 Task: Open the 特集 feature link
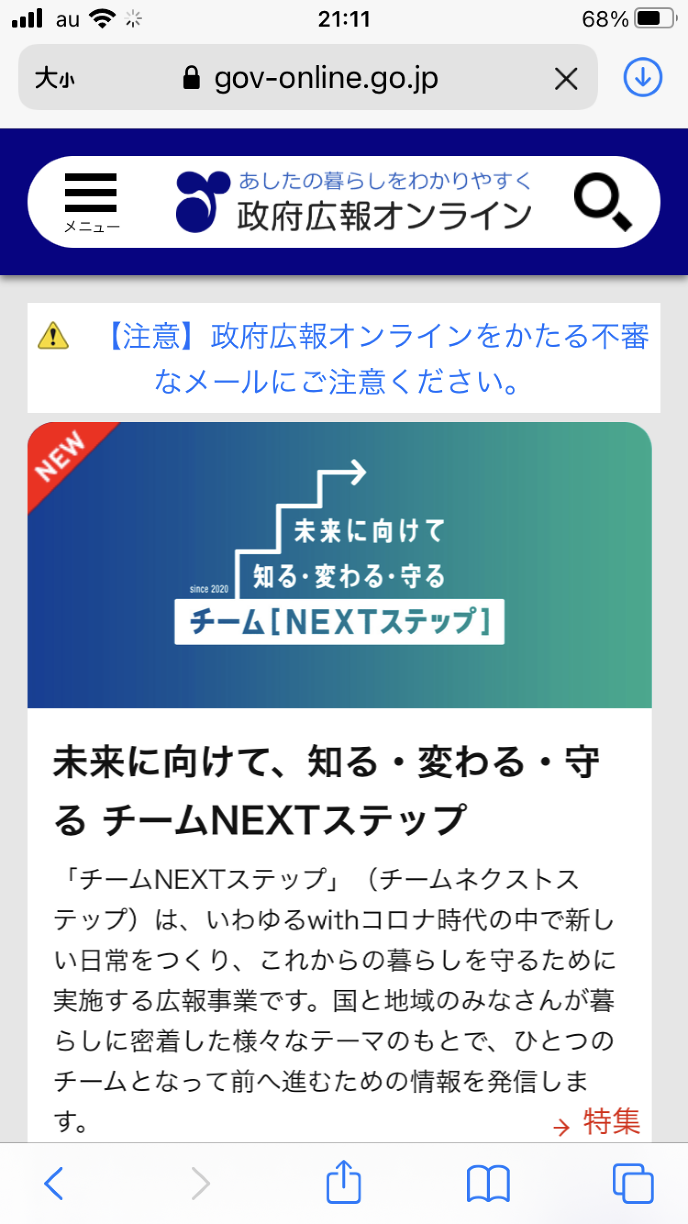pyautogui.click(x=598, y=1123)
